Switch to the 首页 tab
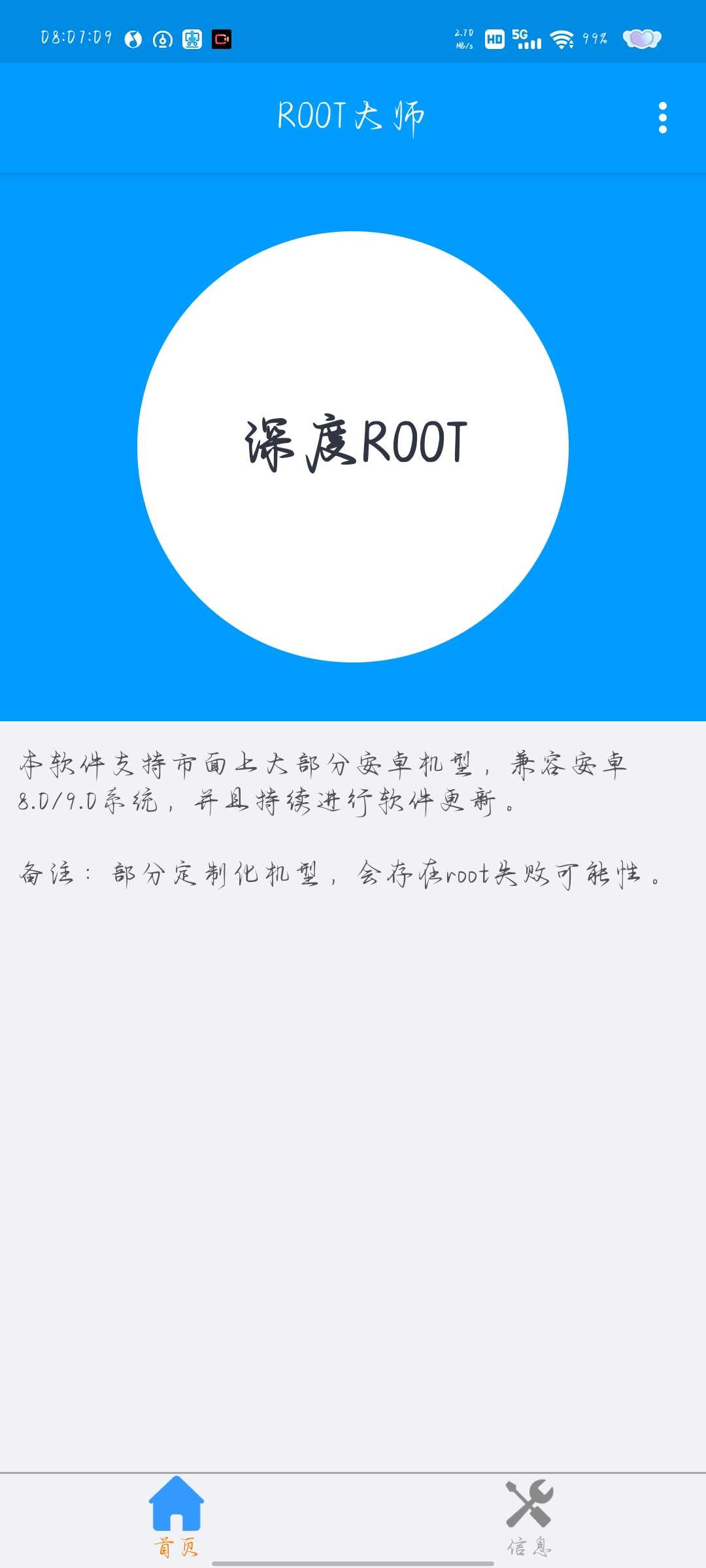Screen dimensions: 706x1568 176,1516
